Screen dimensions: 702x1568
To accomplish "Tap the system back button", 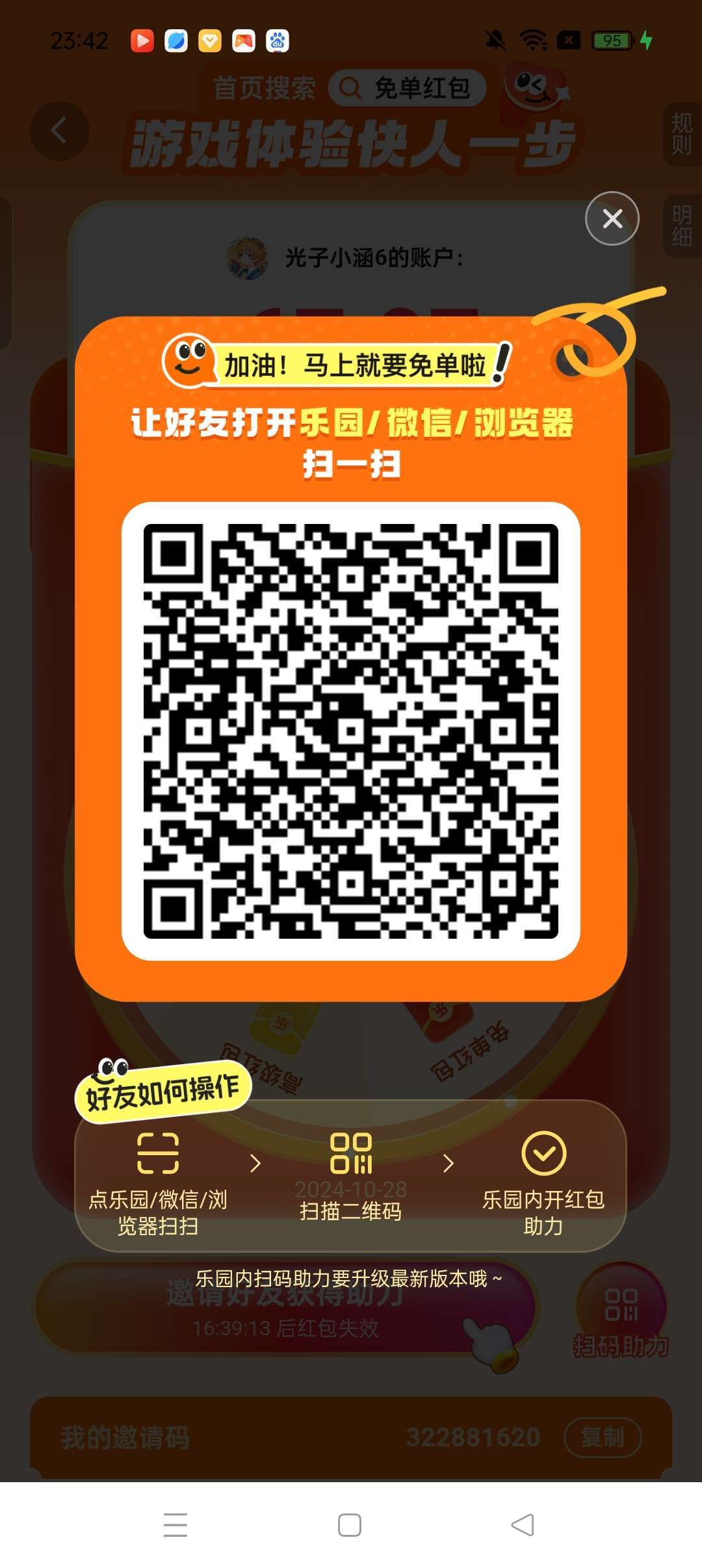I will click(x=523, y=1524).
